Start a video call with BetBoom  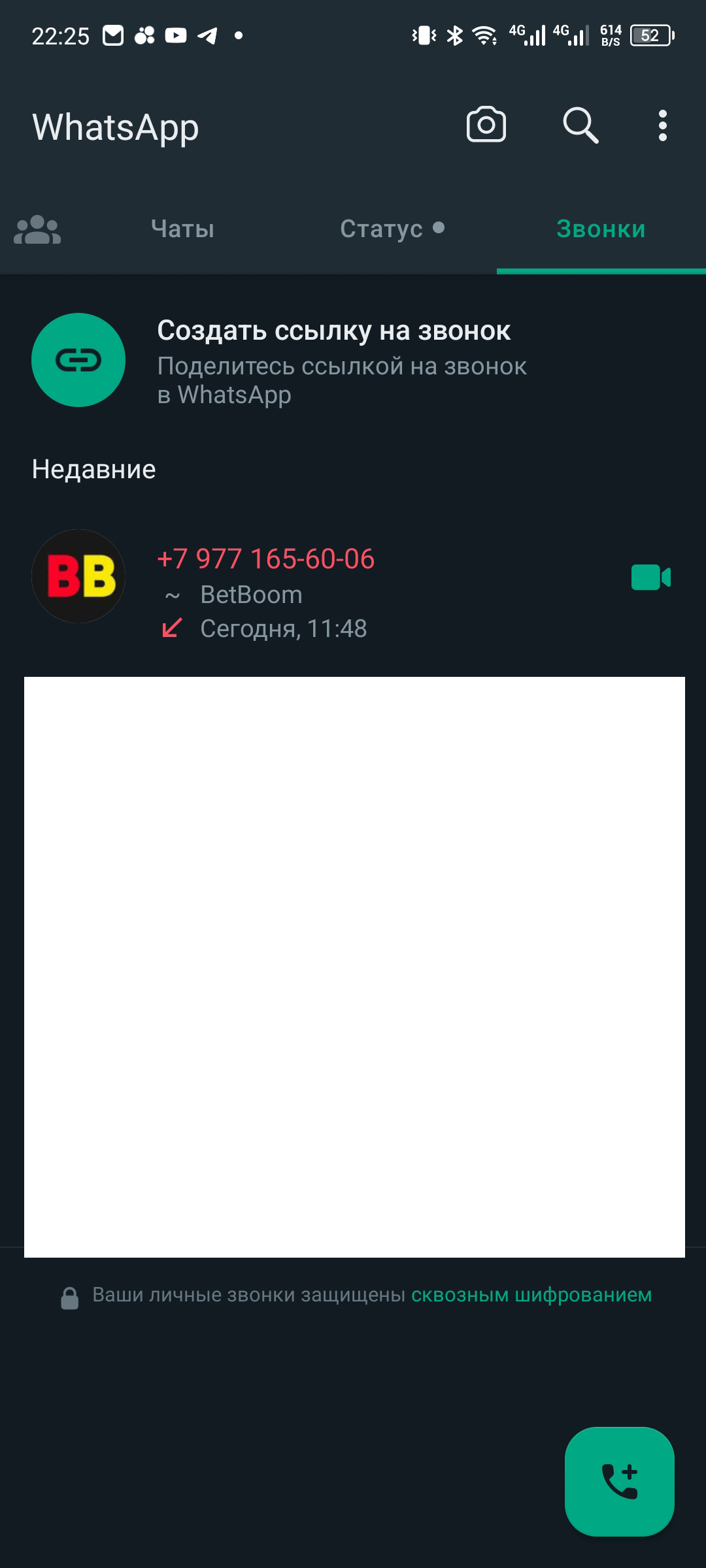[x=651, y=578]
